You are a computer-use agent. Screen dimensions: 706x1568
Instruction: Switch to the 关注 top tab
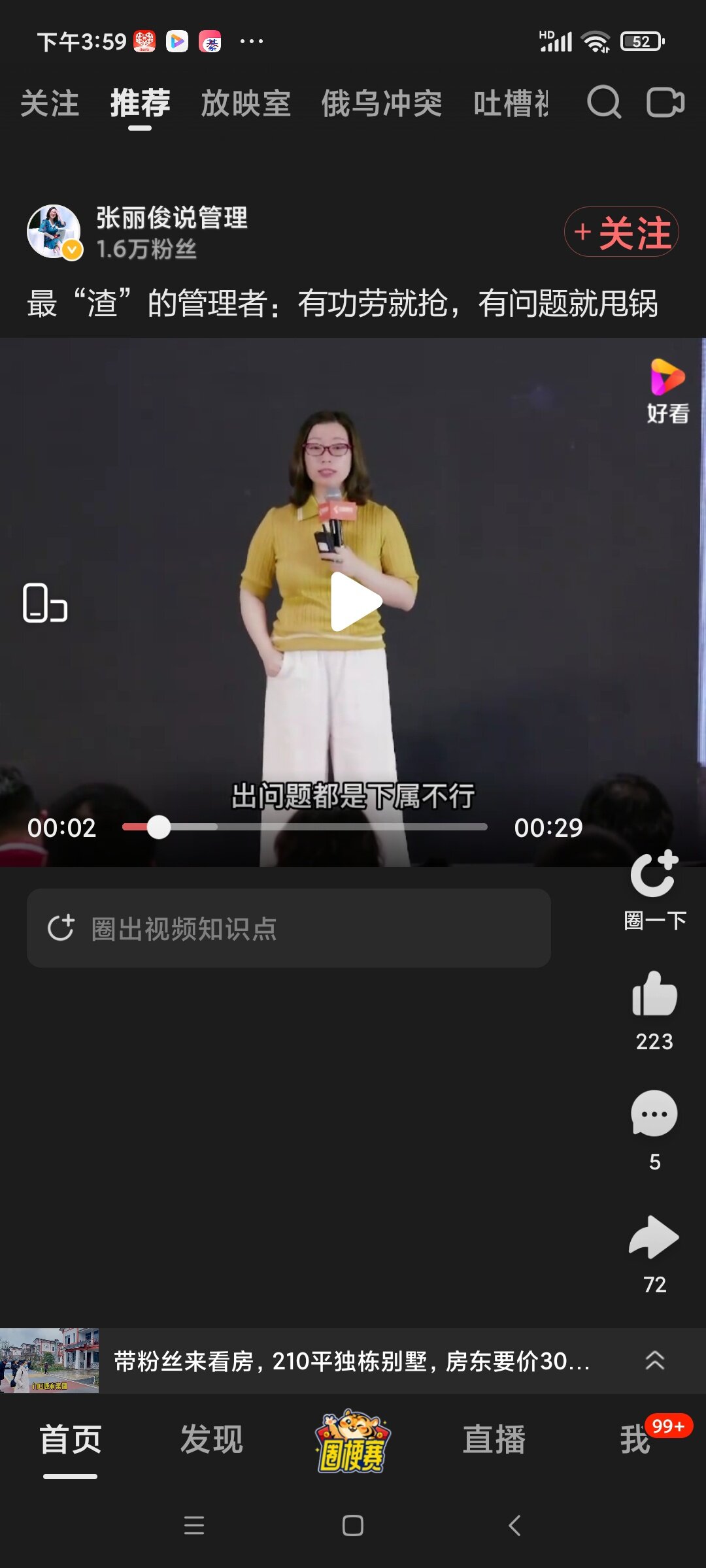pos(50,104)
